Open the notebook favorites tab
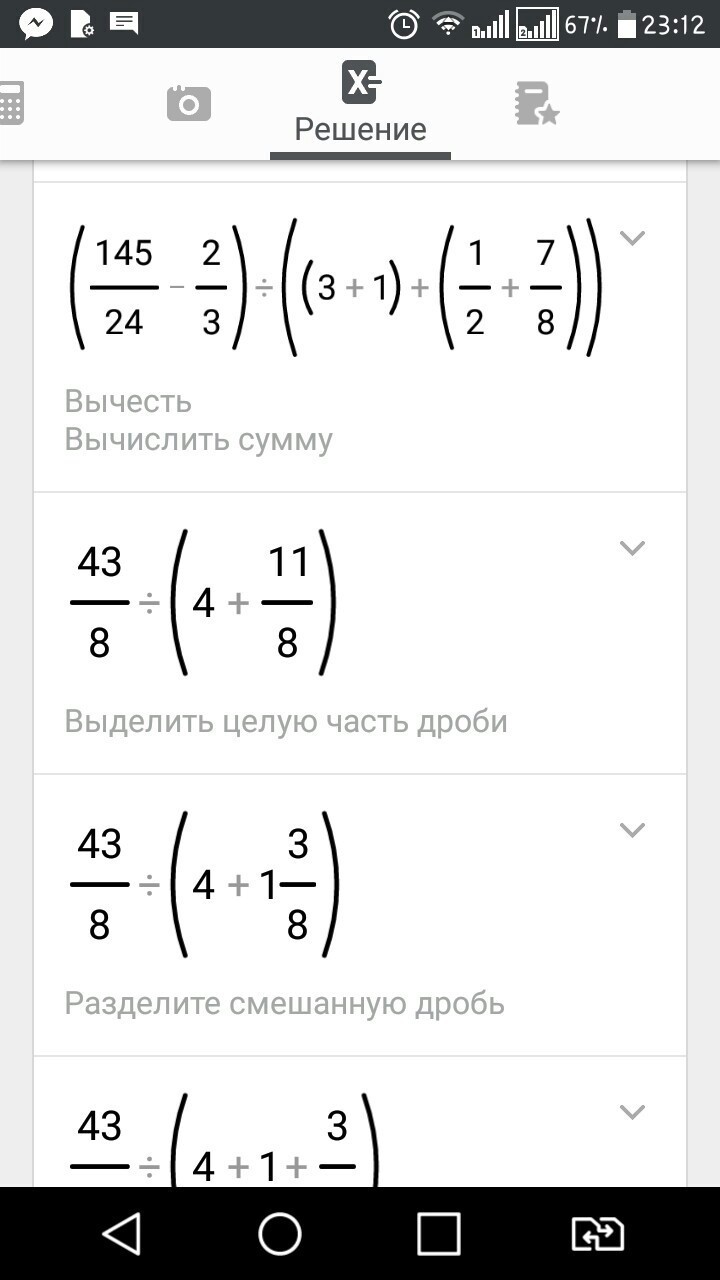720x1280 pixels. click(537, 103)
